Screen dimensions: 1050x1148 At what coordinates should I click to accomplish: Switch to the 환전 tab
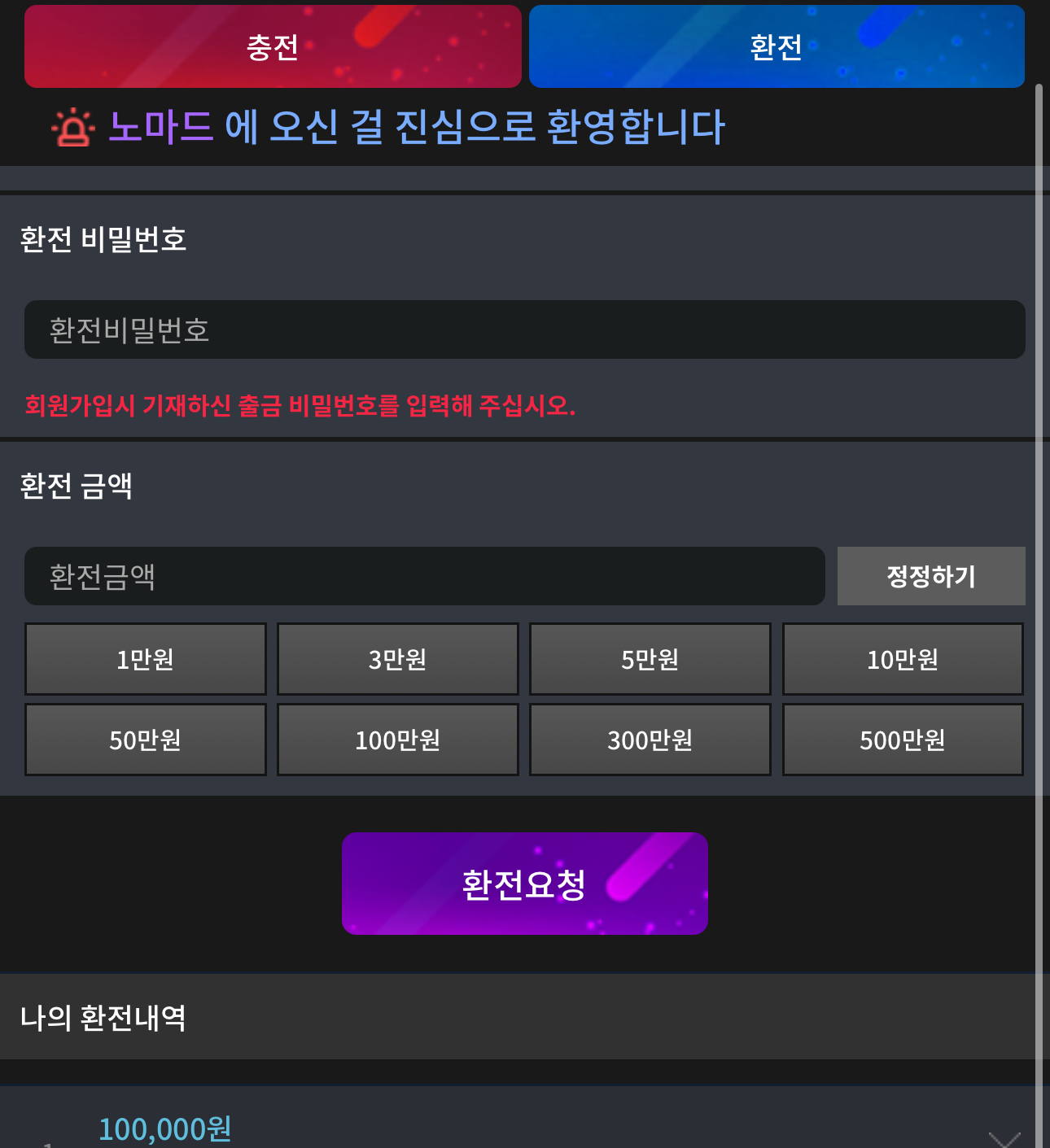tap(777, 46)
